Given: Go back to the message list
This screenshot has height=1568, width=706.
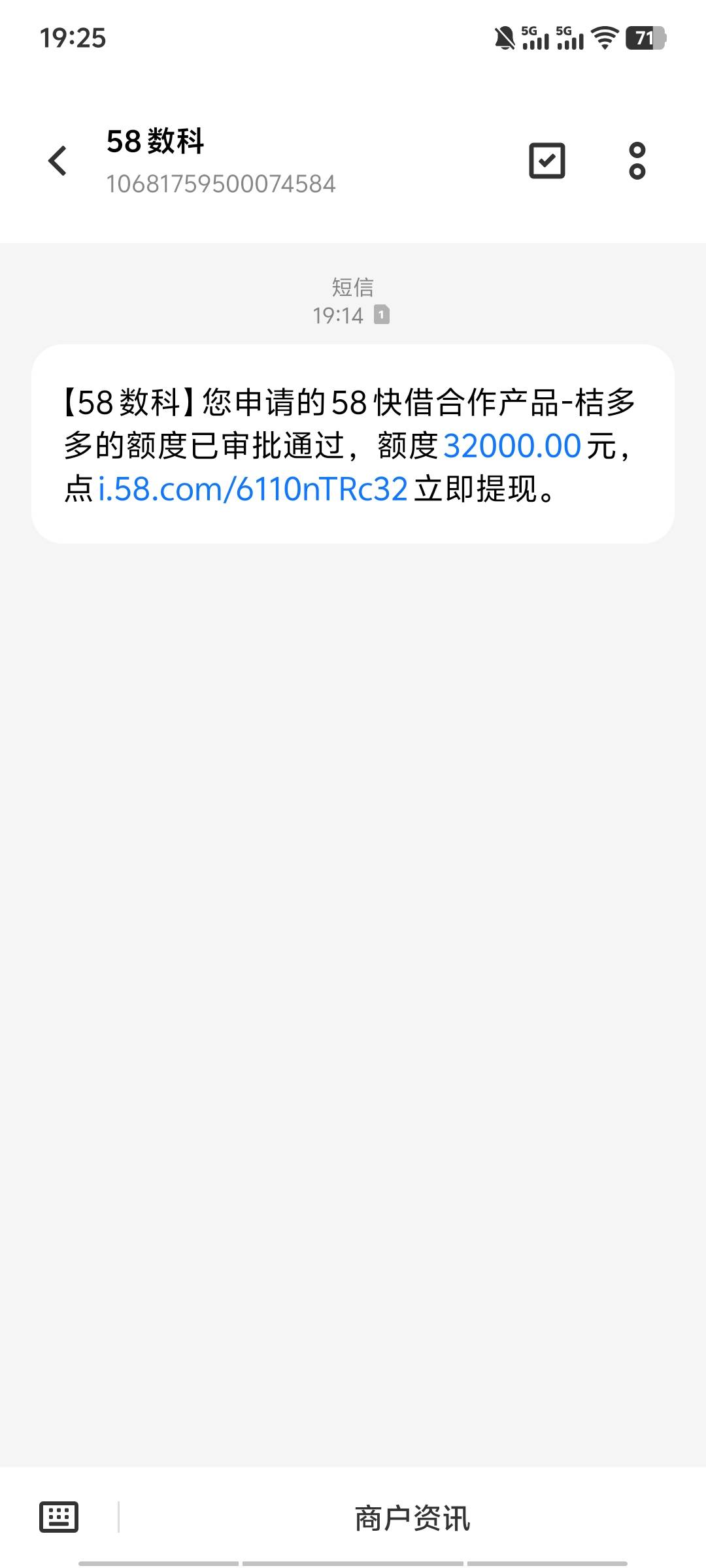Looking at the screenshot, I should [58, 161].
